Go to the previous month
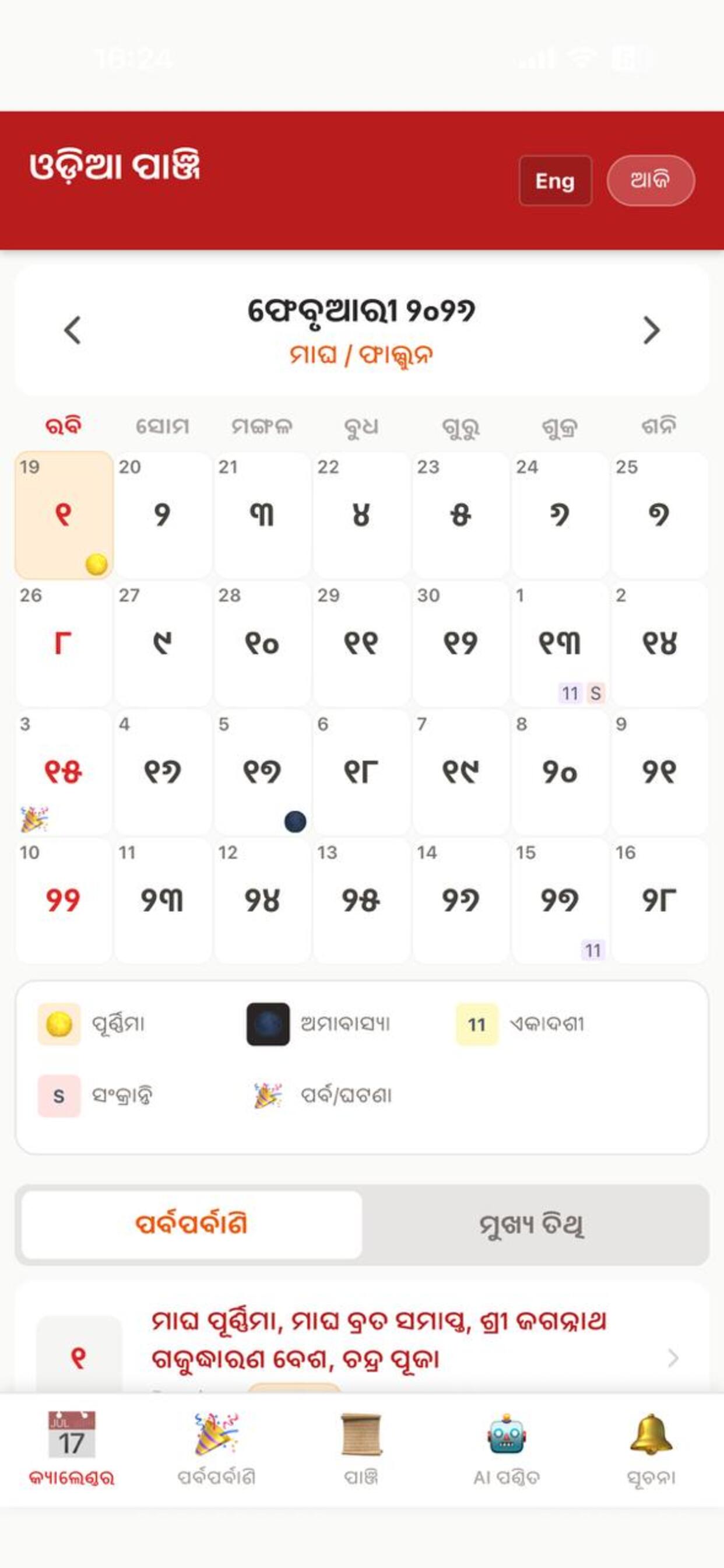The width and height of the screenshot is (724, 1568). [72, 330]
